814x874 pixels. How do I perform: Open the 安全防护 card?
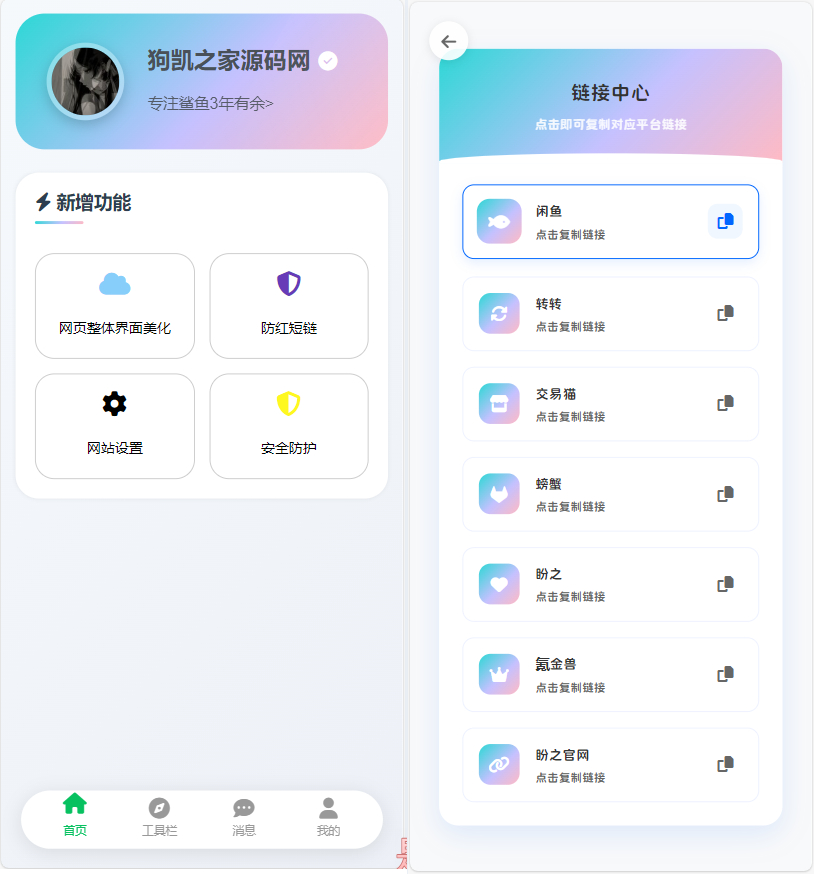[289, 426]
